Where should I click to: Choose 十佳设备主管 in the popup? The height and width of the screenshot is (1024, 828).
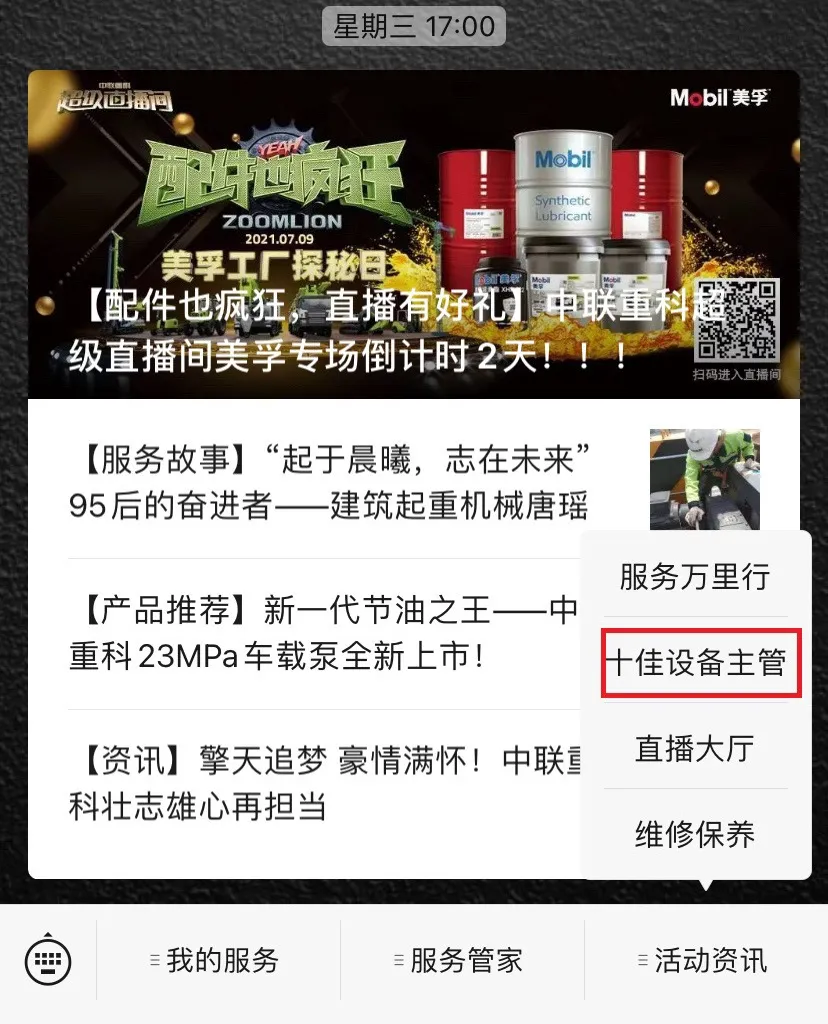click(x=696, y=663)
